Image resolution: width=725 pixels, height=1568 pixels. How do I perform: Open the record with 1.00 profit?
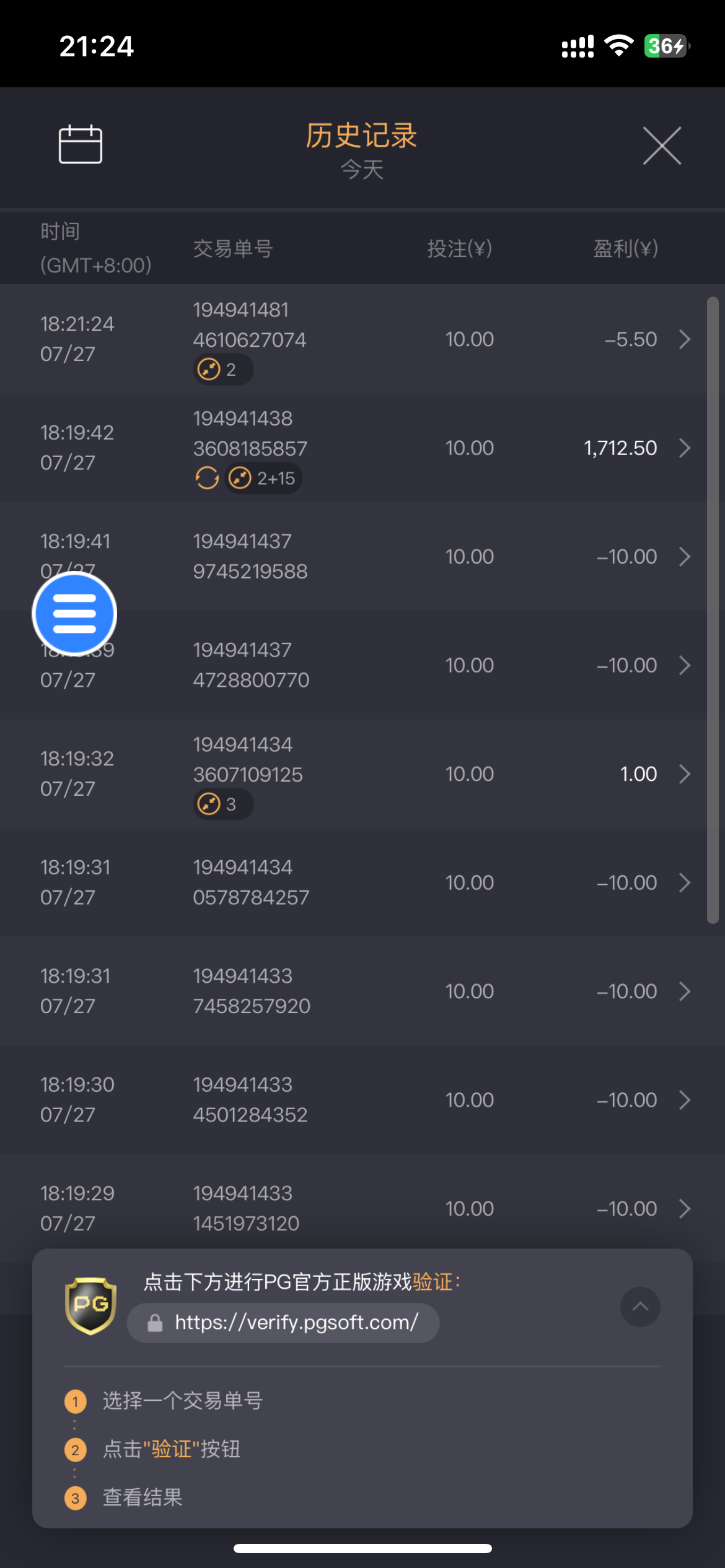point(362,773)
